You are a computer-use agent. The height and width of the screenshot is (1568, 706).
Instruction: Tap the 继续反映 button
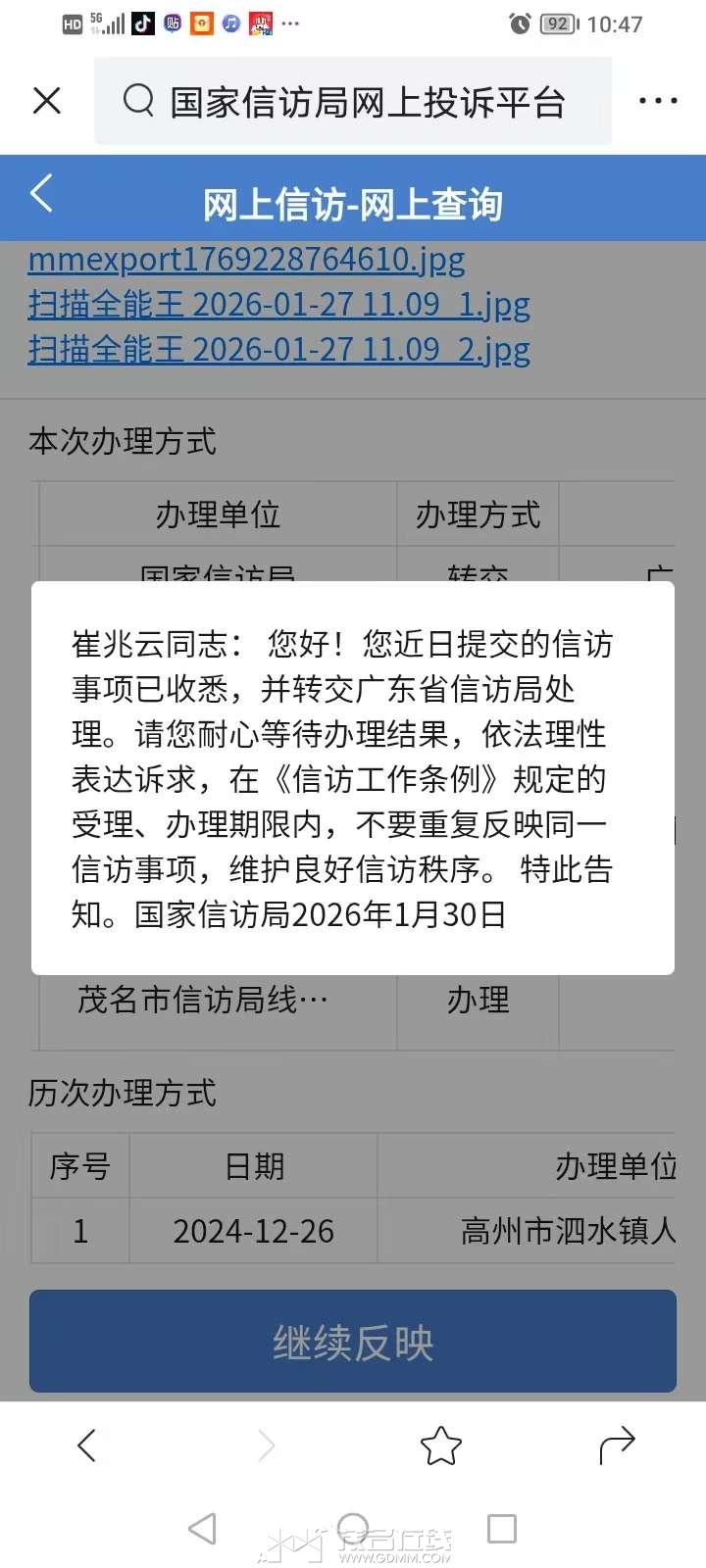click(x=353, y=1342)
